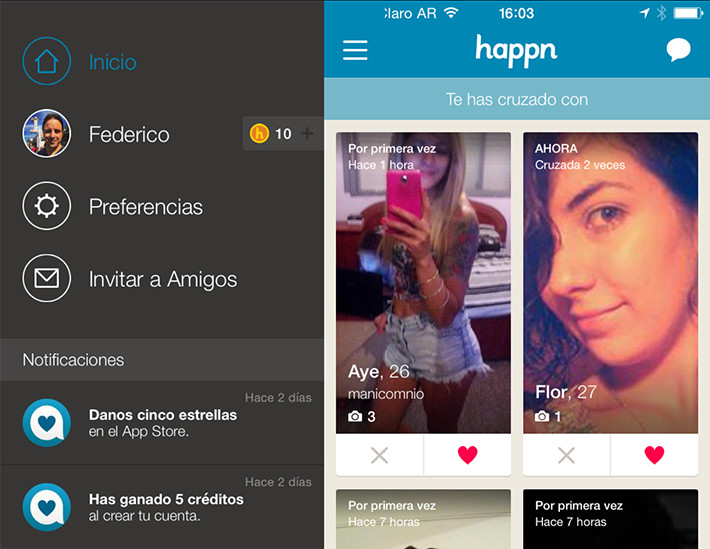Go to Inicio in the side menu
Viewport: 710px width, 549px height.
pos(112,62)
